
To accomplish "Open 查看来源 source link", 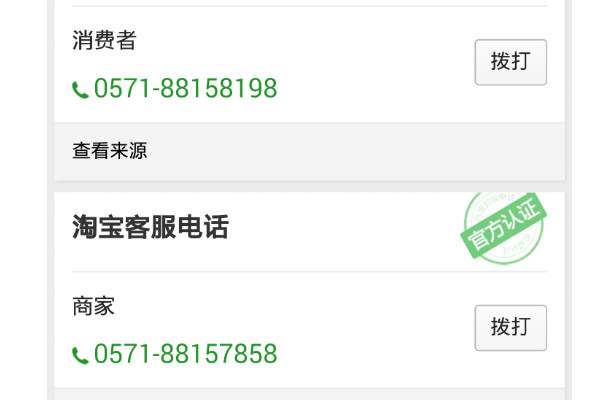I will pyautogui.click(x=110, y=151).
